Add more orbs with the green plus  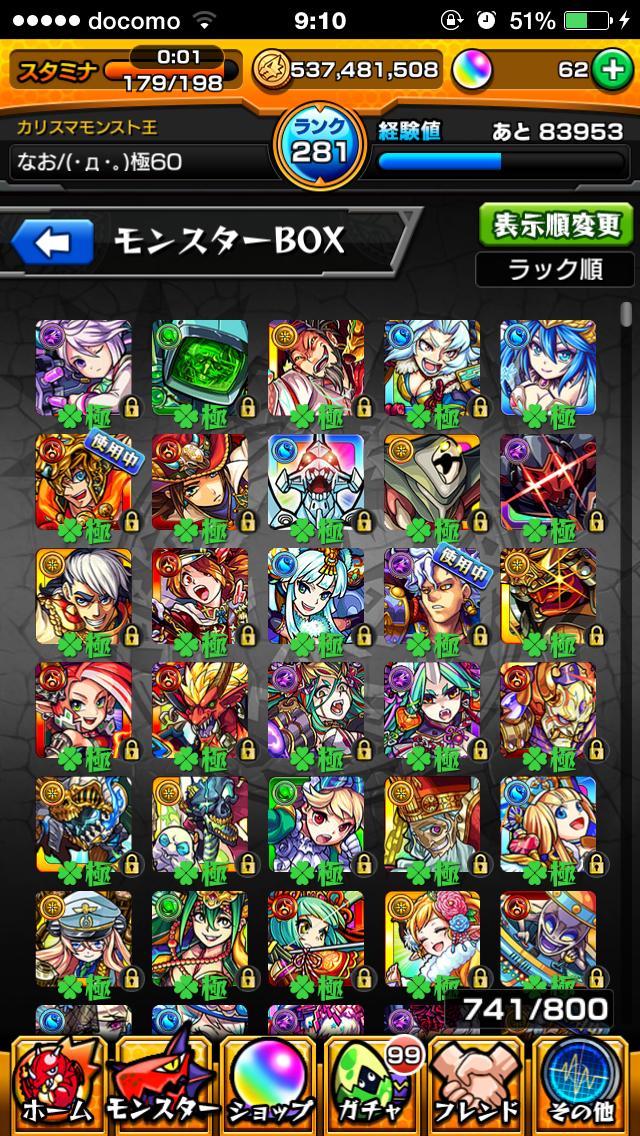[x=609, y=69]
